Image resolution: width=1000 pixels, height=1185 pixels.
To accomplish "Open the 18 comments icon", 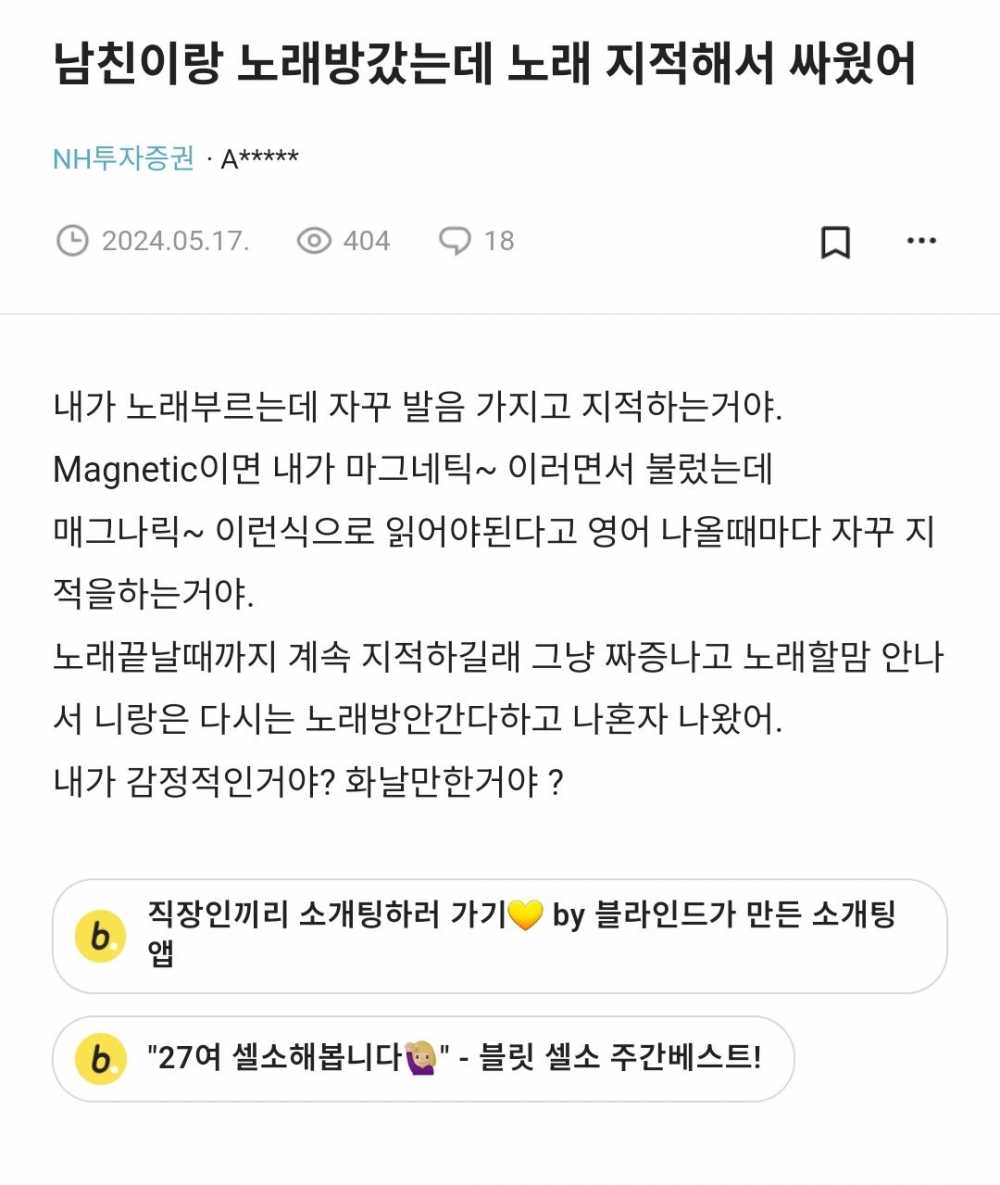I will 456,241.
